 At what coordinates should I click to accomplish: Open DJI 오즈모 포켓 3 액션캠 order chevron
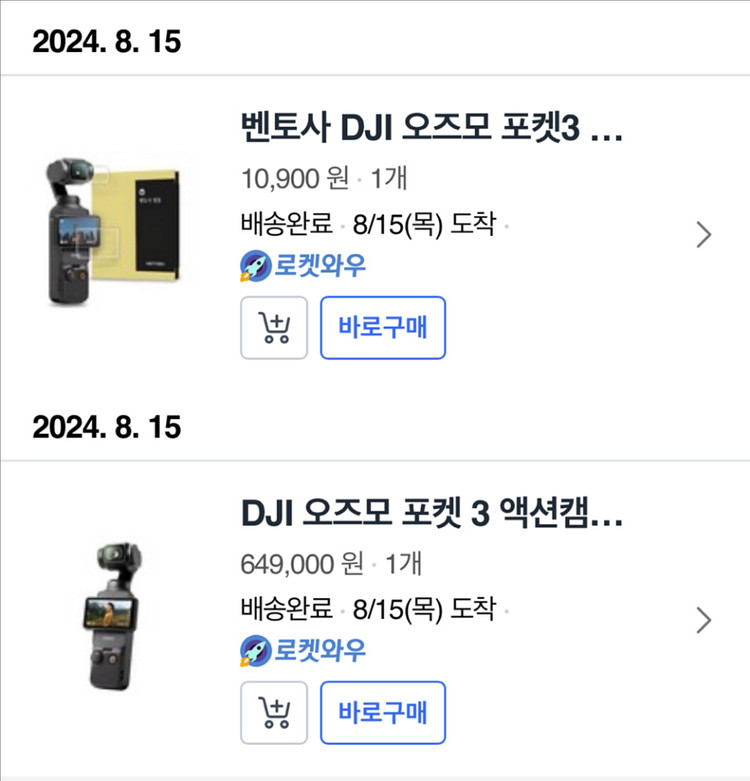click(x=704, y=620)
